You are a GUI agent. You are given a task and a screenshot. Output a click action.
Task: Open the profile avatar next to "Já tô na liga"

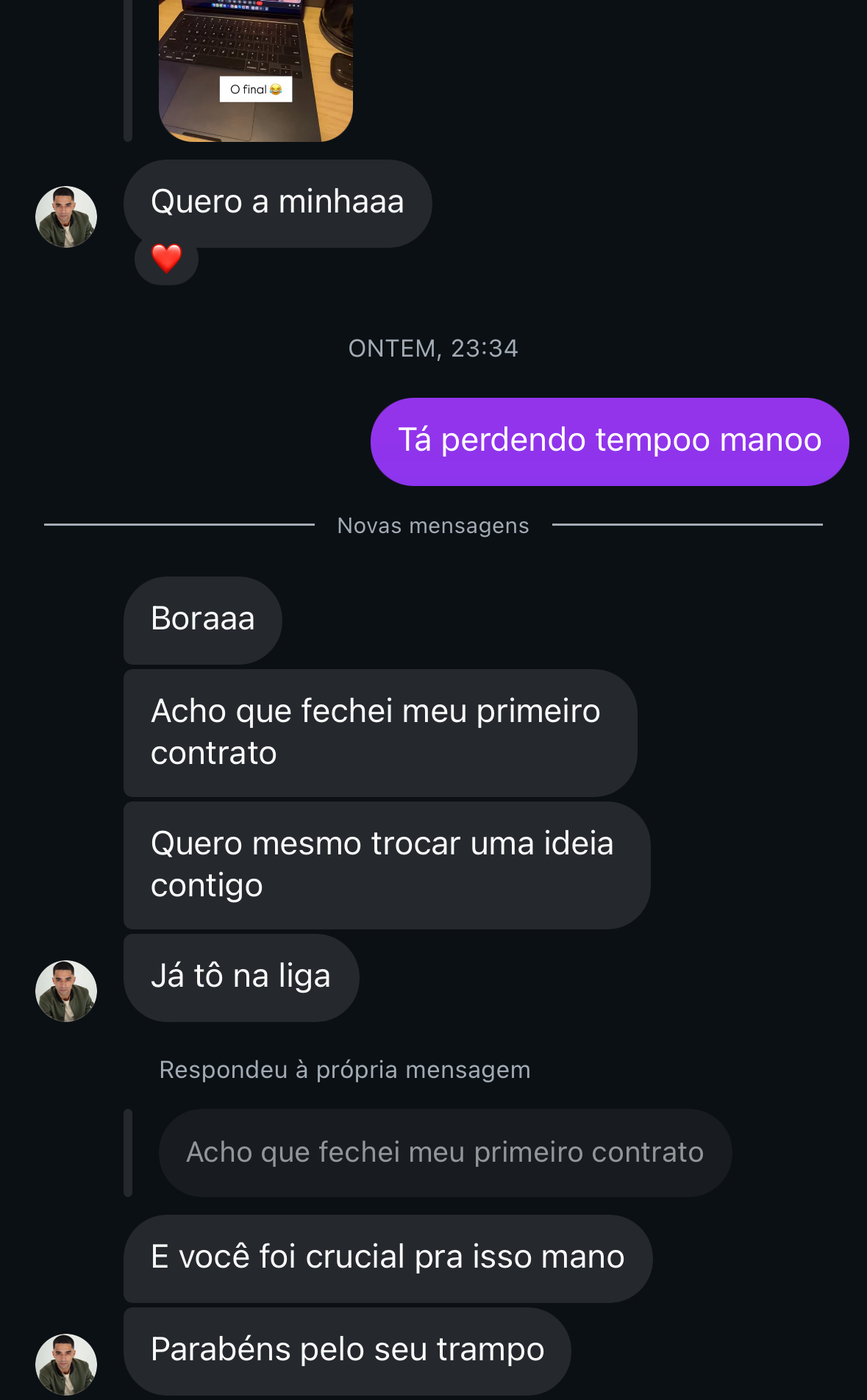click(x=66, y=991)
